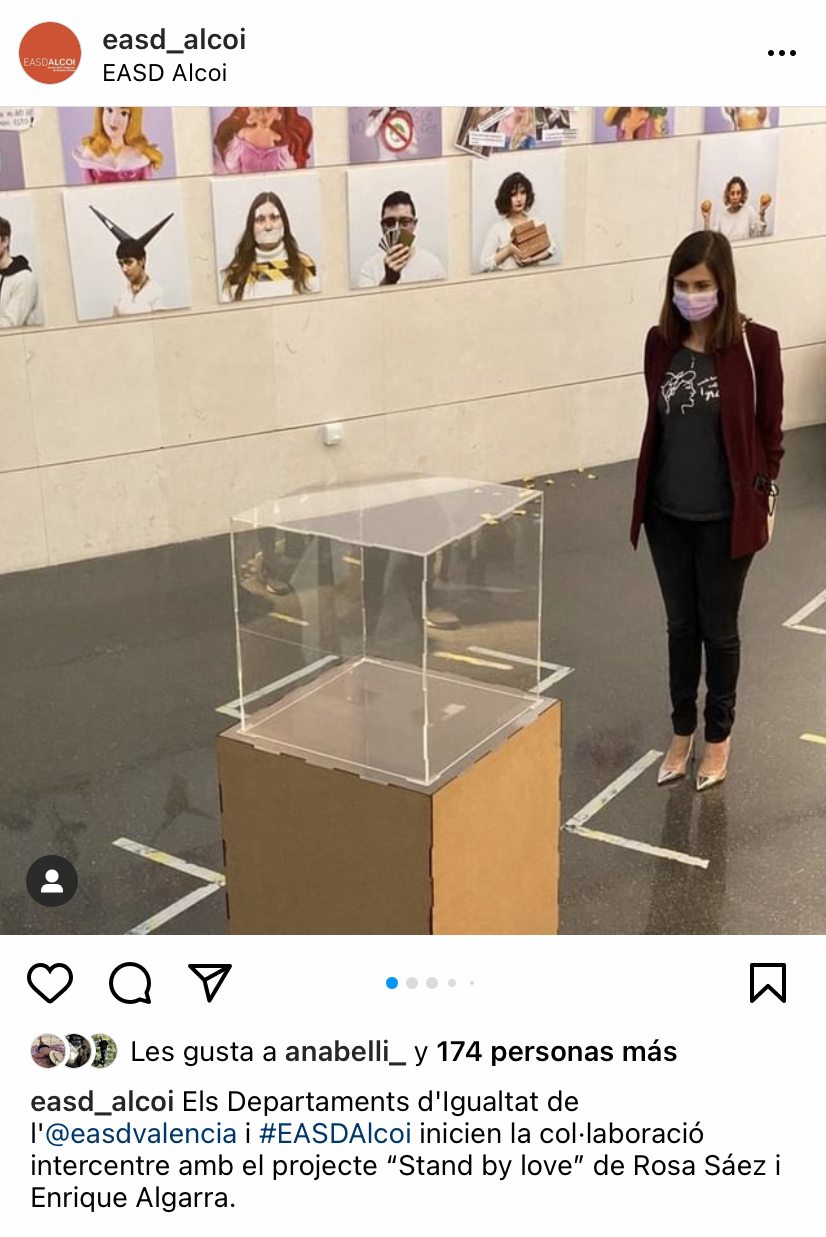Open easd_alcoi profile from the avatar
The image size is (826, 1237).
coord(50,53)
